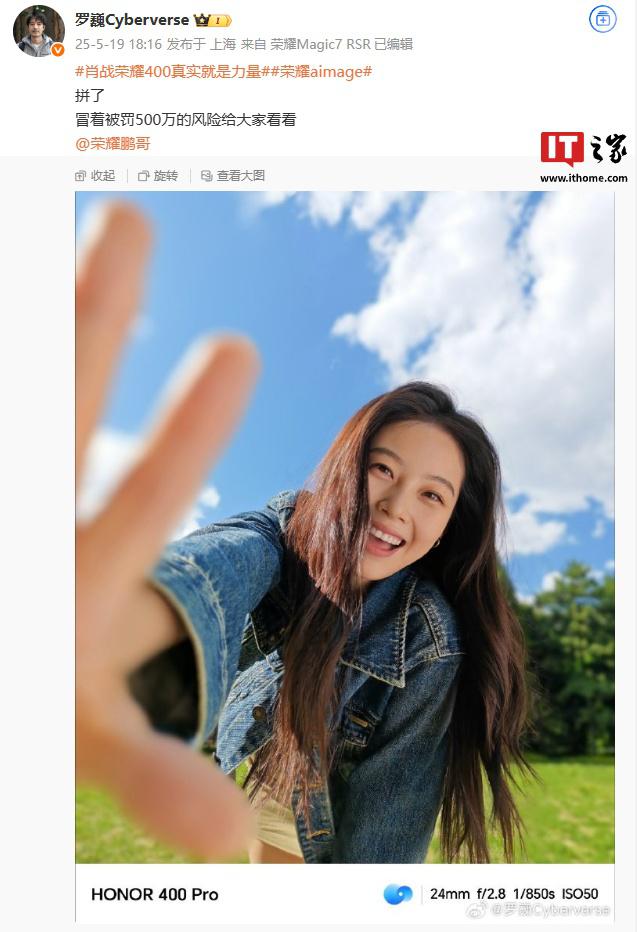View the large image via 查看大图
Viewport: 637px width, 932px height.
coord(233,175)
